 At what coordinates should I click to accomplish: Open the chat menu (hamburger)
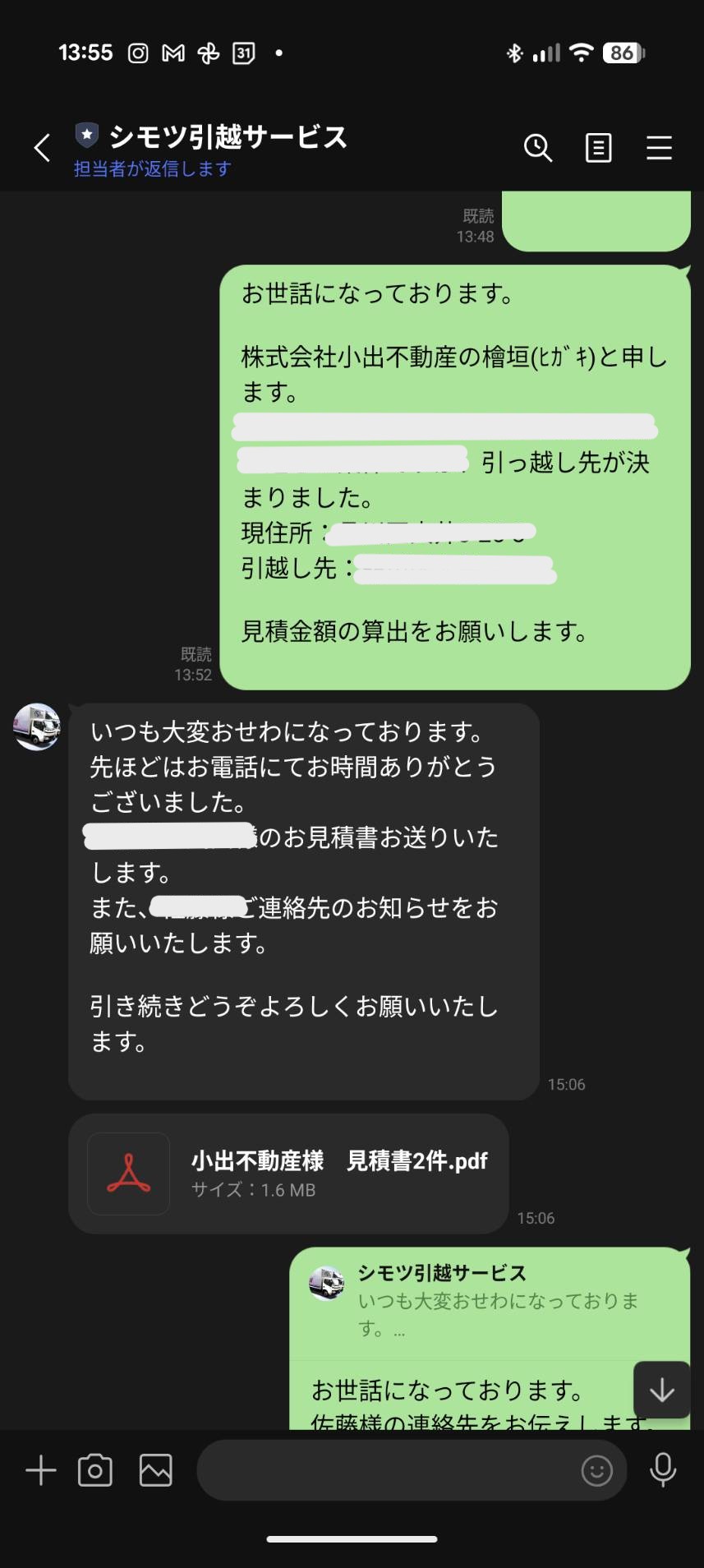point(659,148)
